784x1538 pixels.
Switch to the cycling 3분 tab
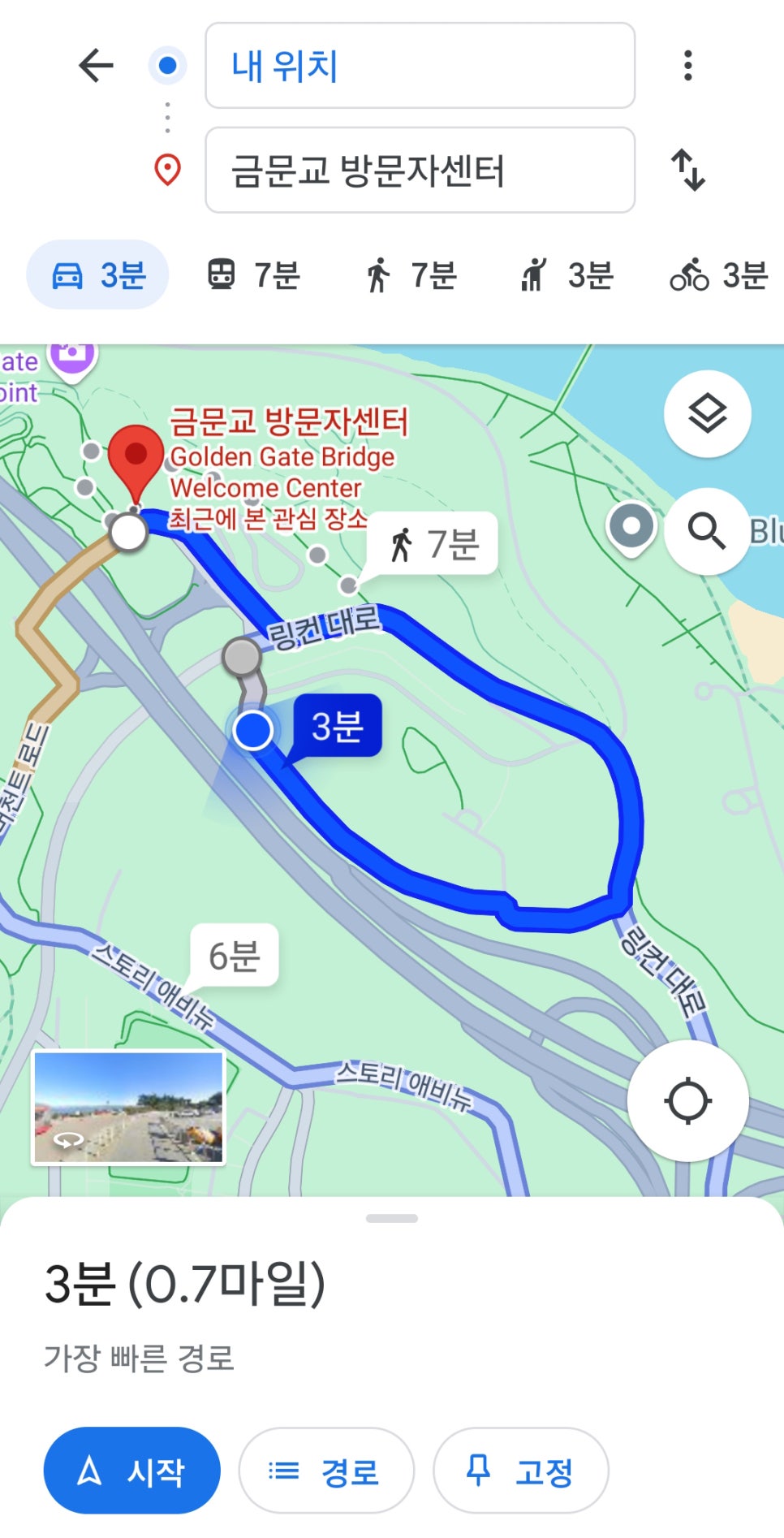click(x=719, y=275)
